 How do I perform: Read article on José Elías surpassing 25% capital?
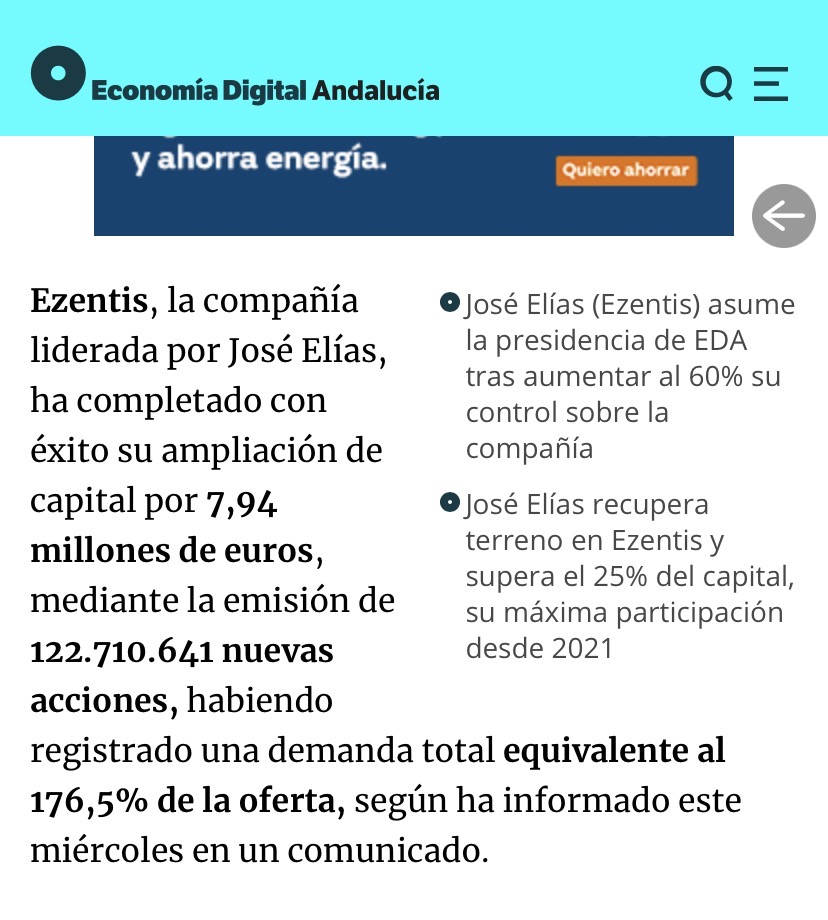[x=630, y=576]
